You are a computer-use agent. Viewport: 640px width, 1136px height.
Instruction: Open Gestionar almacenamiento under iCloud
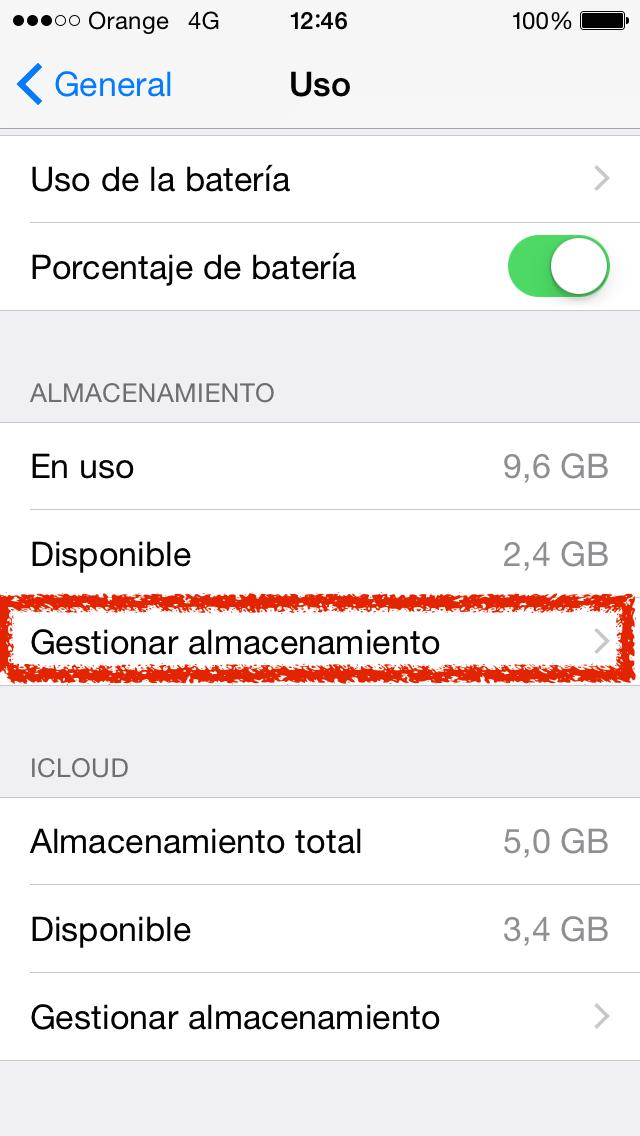point(320,1018)
